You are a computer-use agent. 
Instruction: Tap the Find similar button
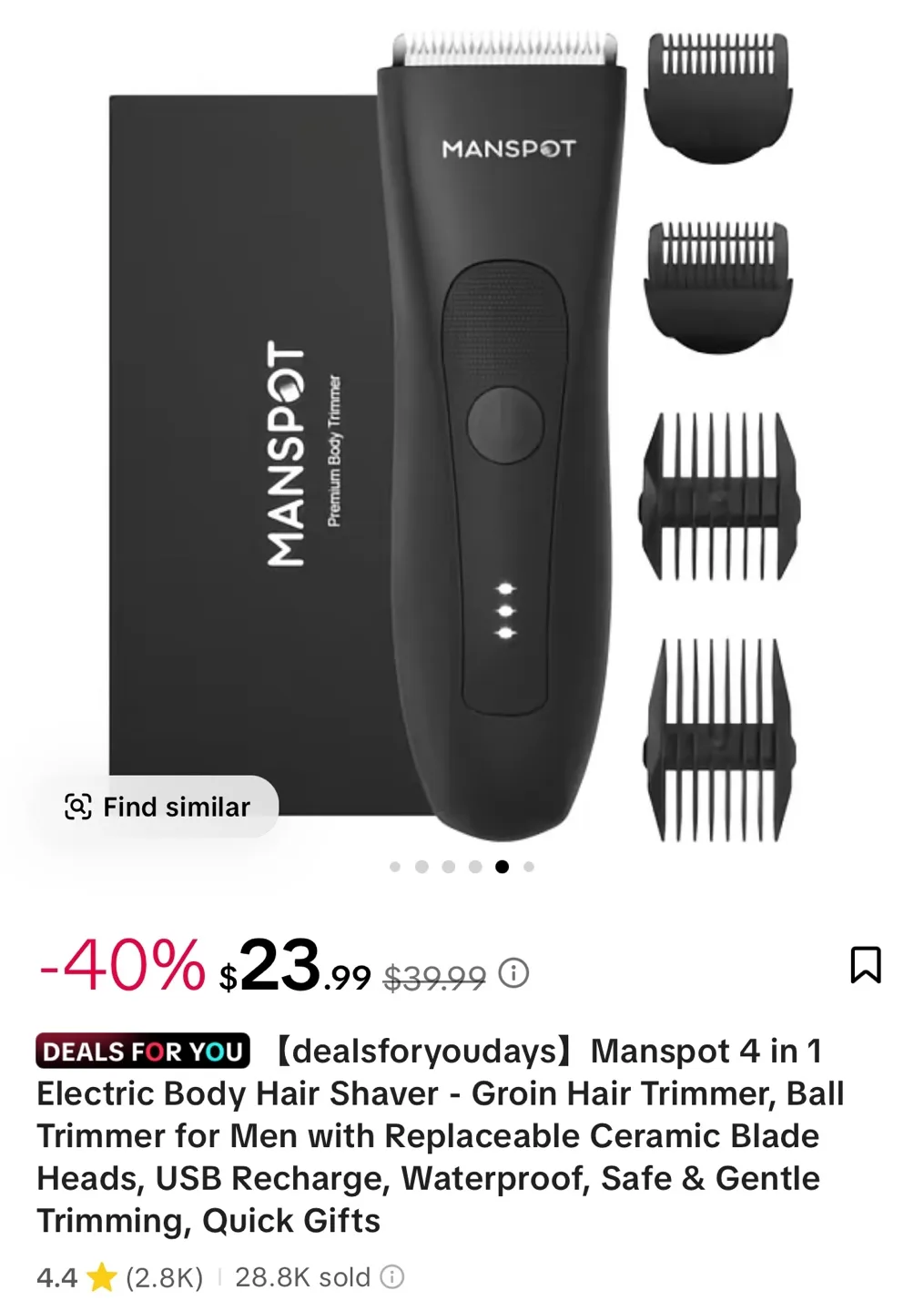(159, 807)
